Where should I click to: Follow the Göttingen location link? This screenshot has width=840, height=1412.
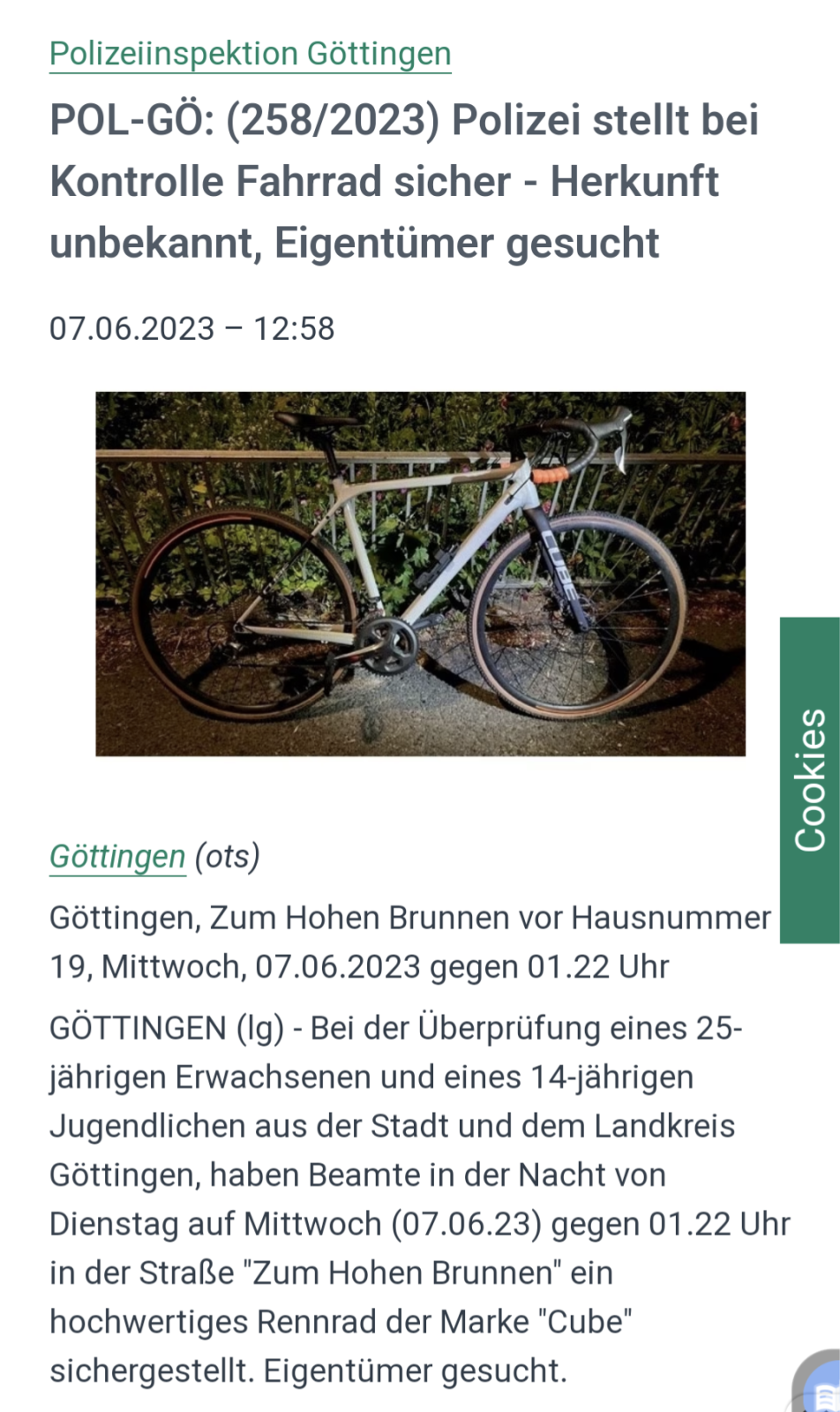[117, 856]
